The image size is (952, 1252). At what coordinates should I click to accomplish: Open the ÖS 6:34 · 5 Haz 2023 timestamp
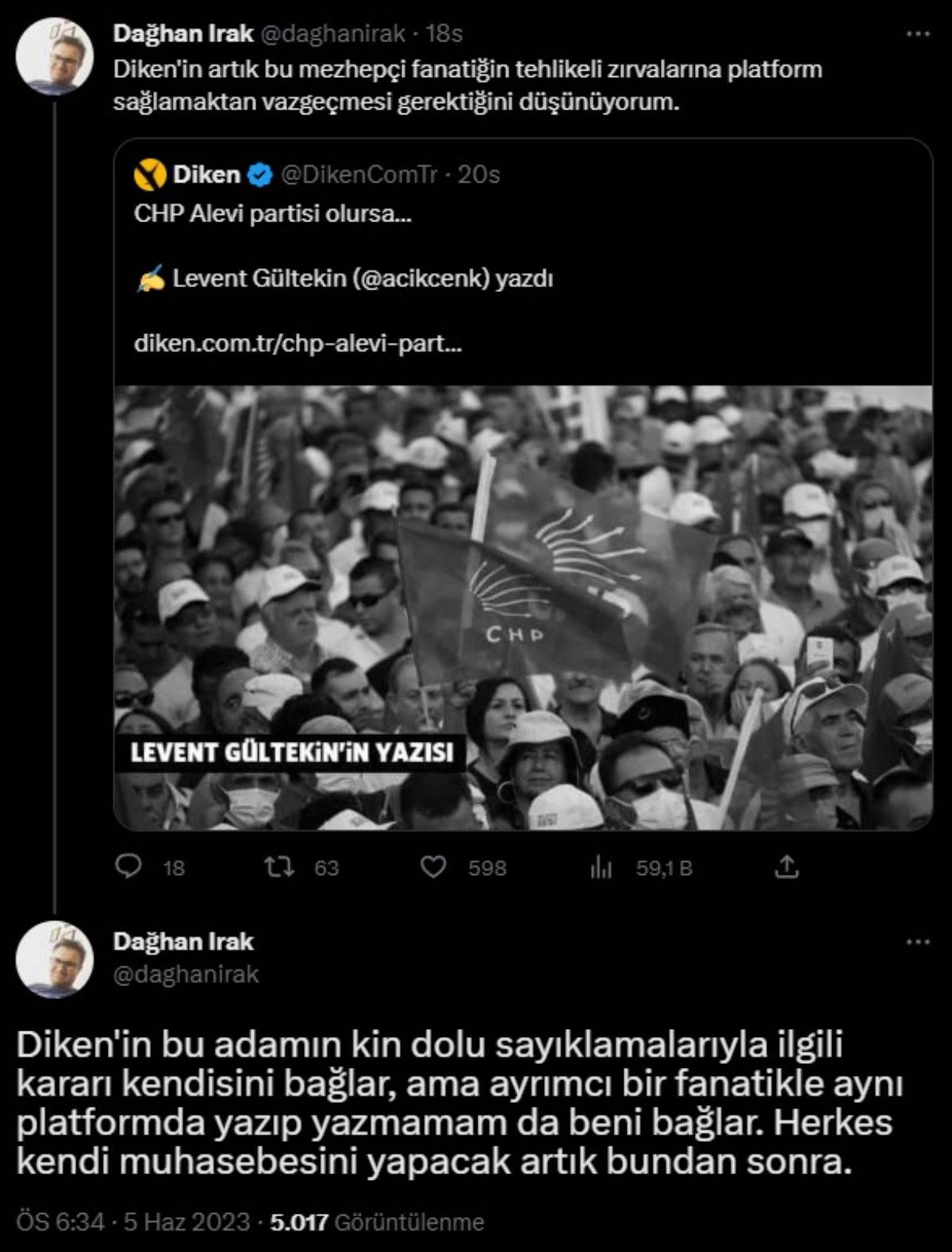pos(132,1222)
